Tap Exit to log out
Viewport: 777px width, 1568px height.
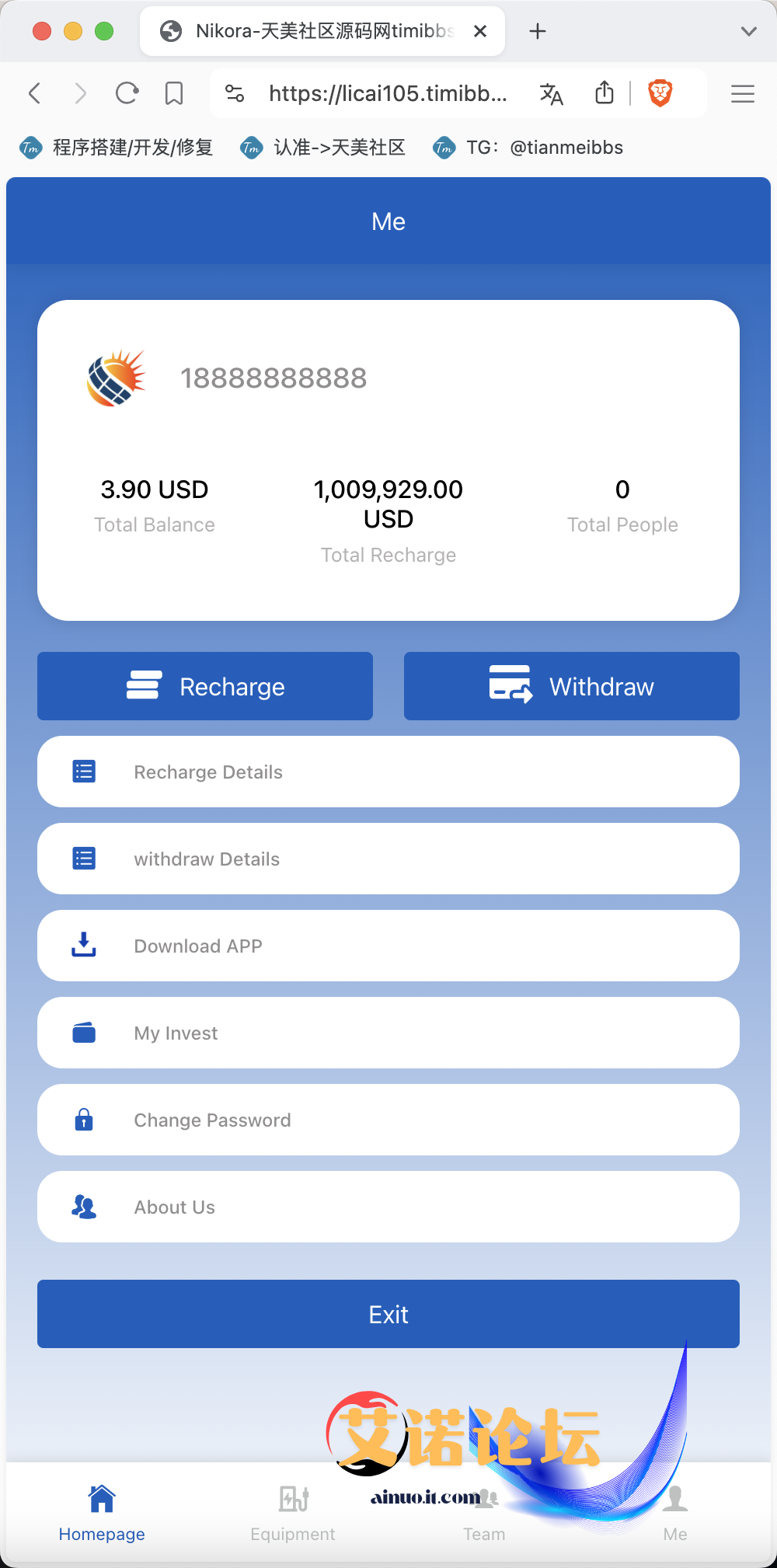[388, 1314]
